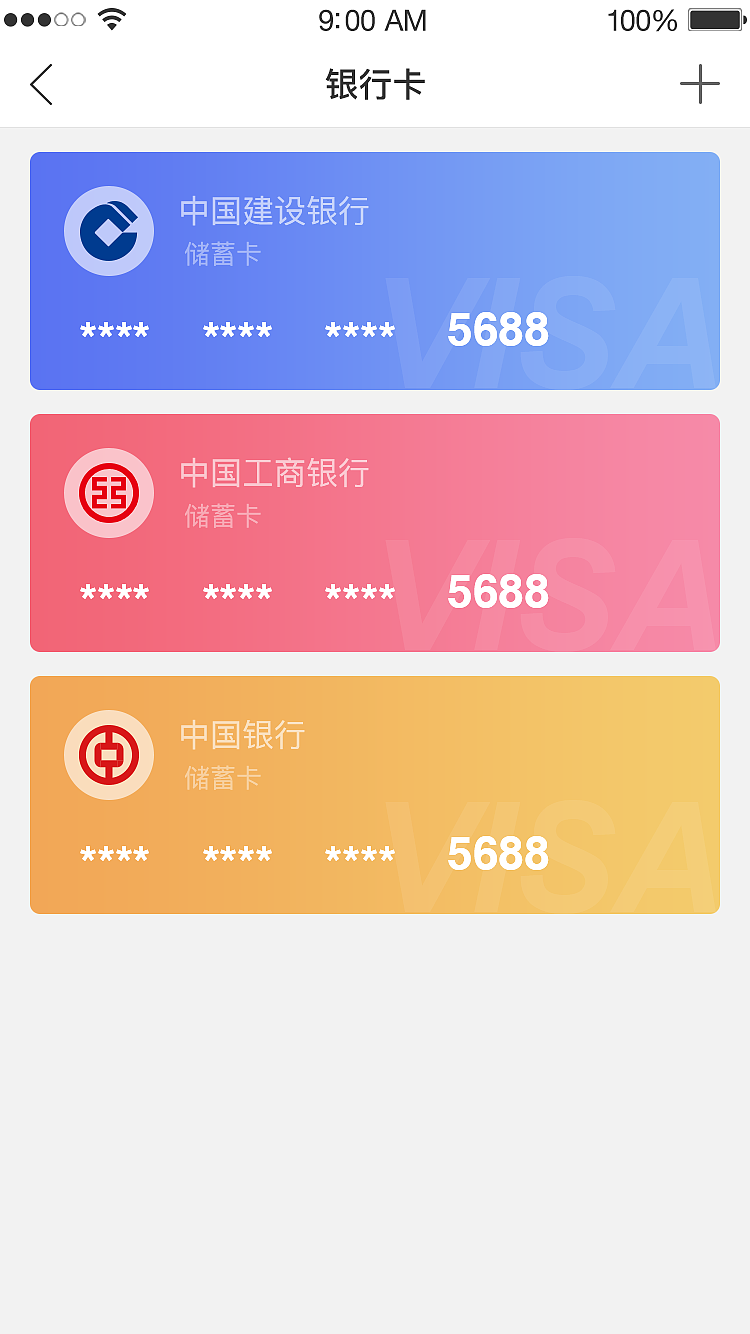
Task: Tap the China Construction Bank logo icon
Action: pyautogui.click(x=109, y=230)
